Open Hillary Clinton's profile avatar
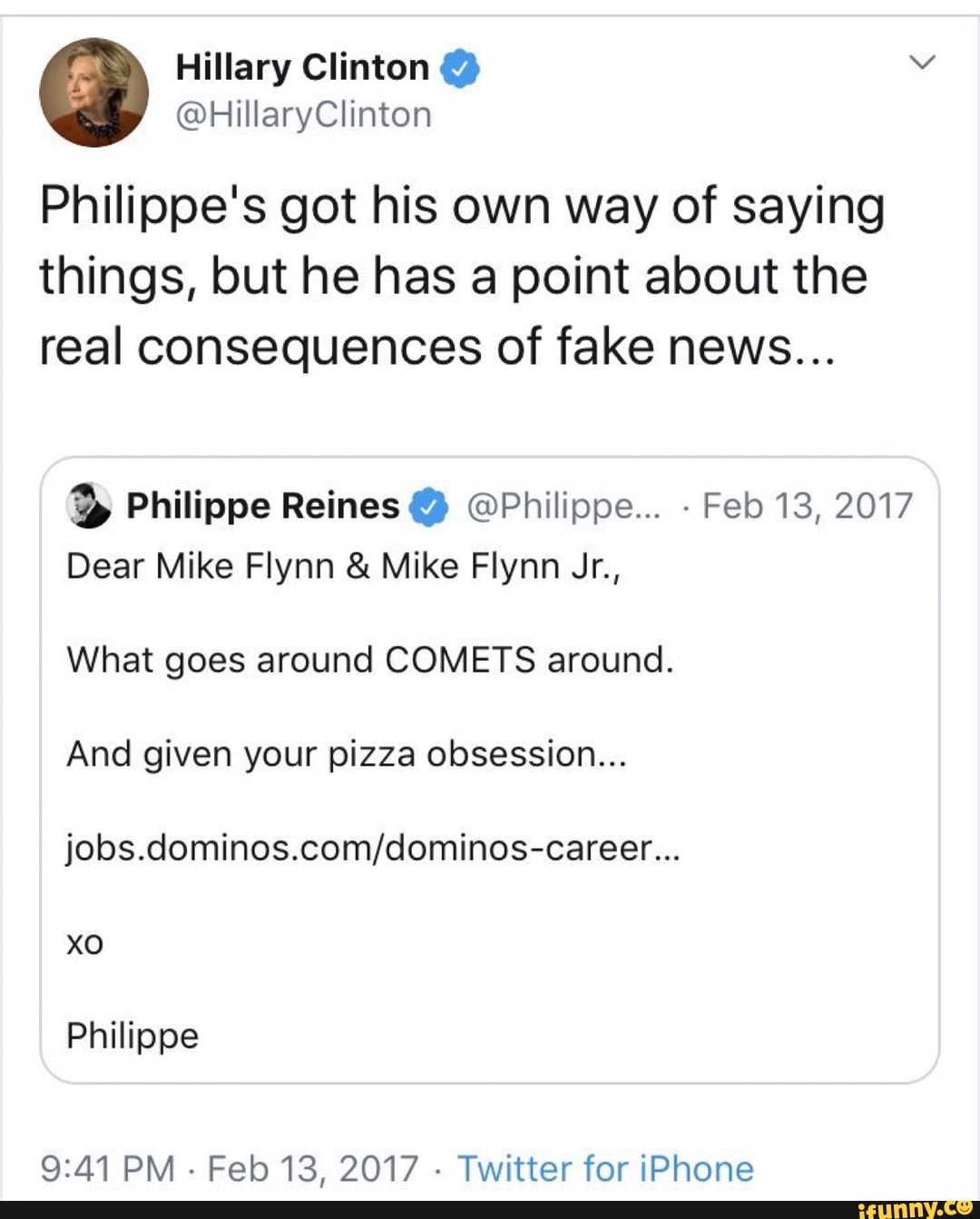The image size is (980, 1219). click(x=93, y=91)
